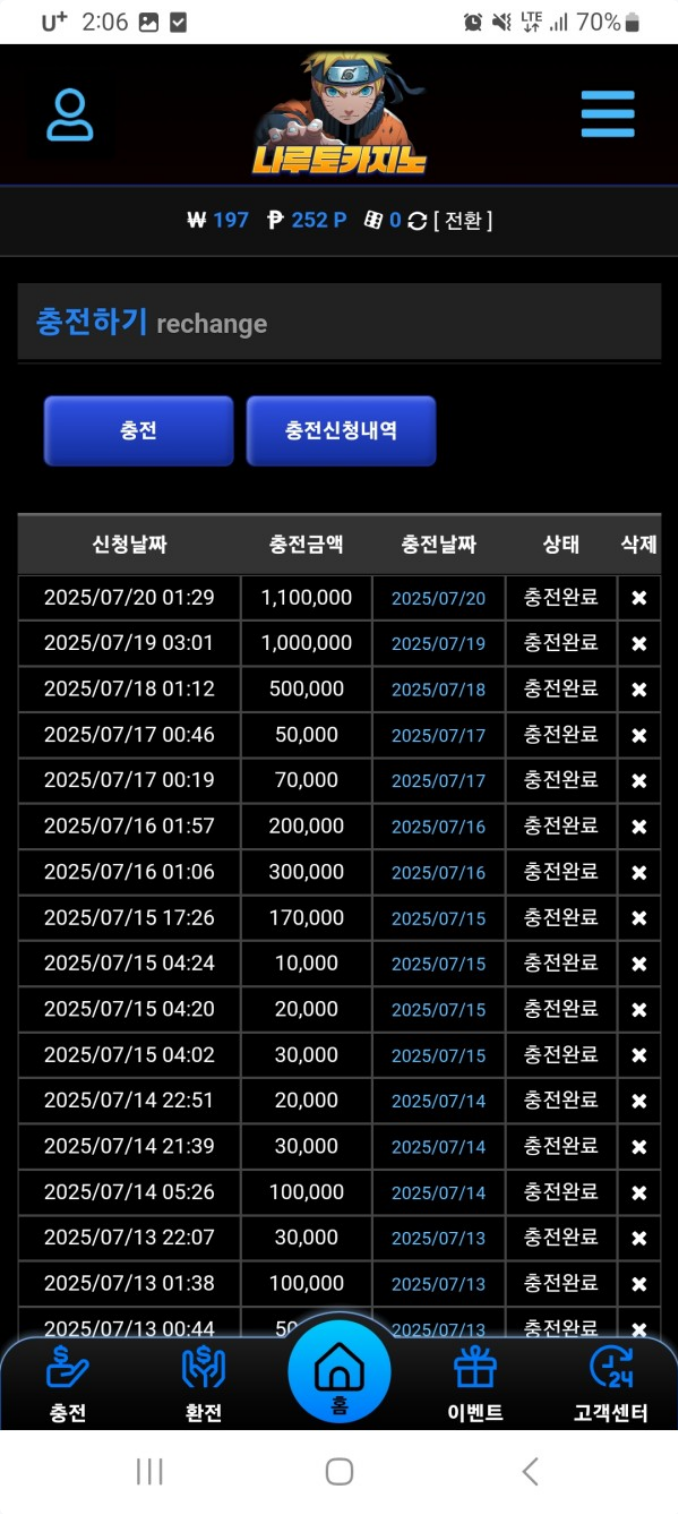Delete the 2025/07/13 22:07 record

(638, 1238)
